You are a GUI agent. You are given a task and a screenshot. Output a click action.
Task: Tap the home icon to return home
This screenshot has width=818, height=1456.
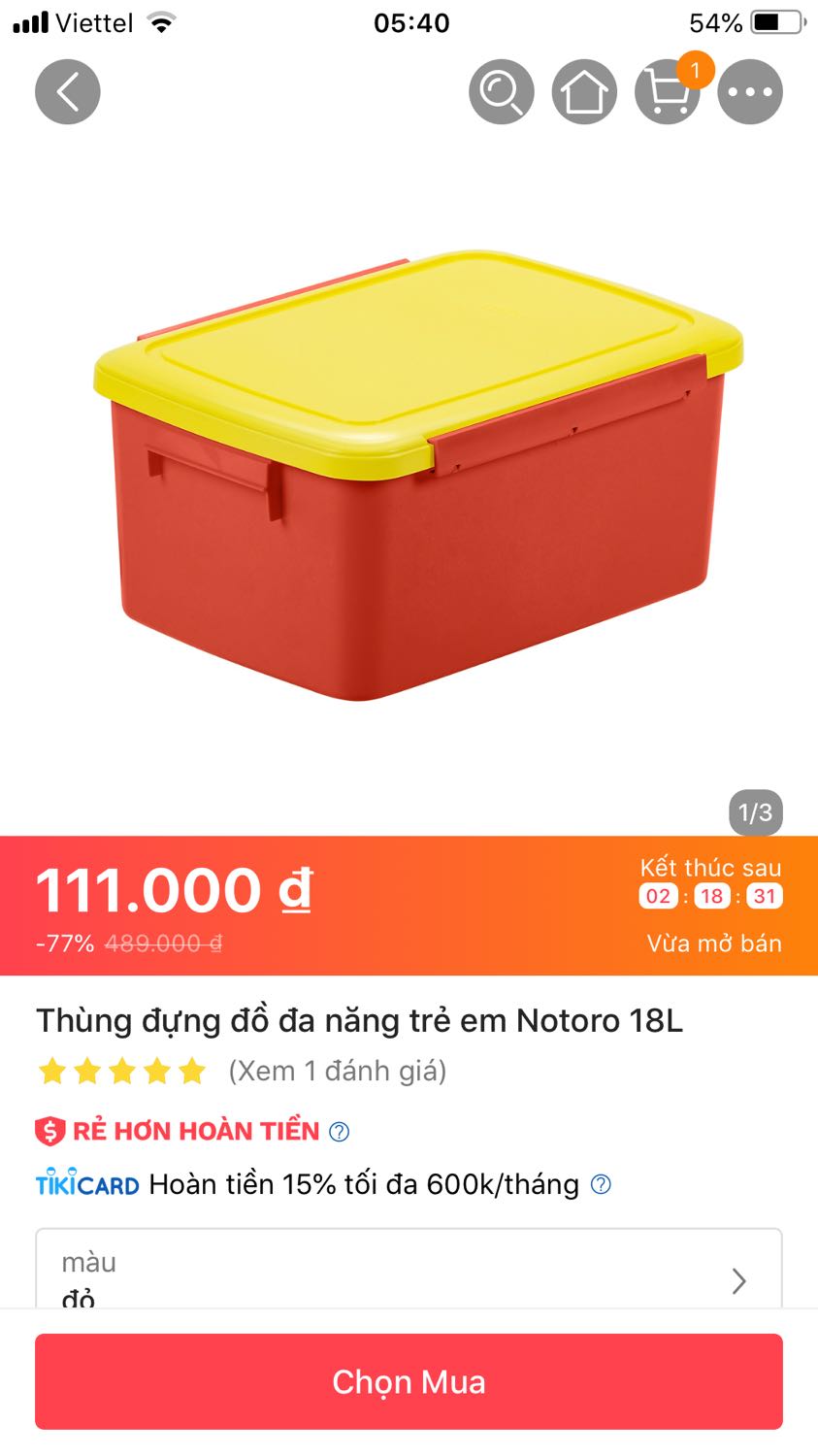[583, 91]
